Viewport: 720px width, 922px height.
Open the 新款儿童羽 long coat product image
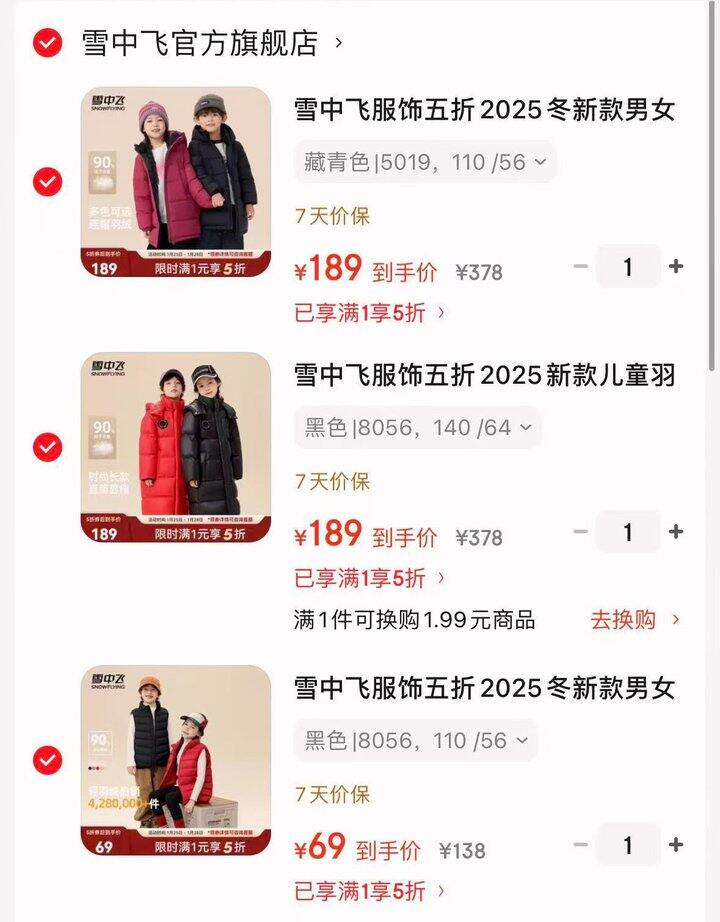click(176, 447)
